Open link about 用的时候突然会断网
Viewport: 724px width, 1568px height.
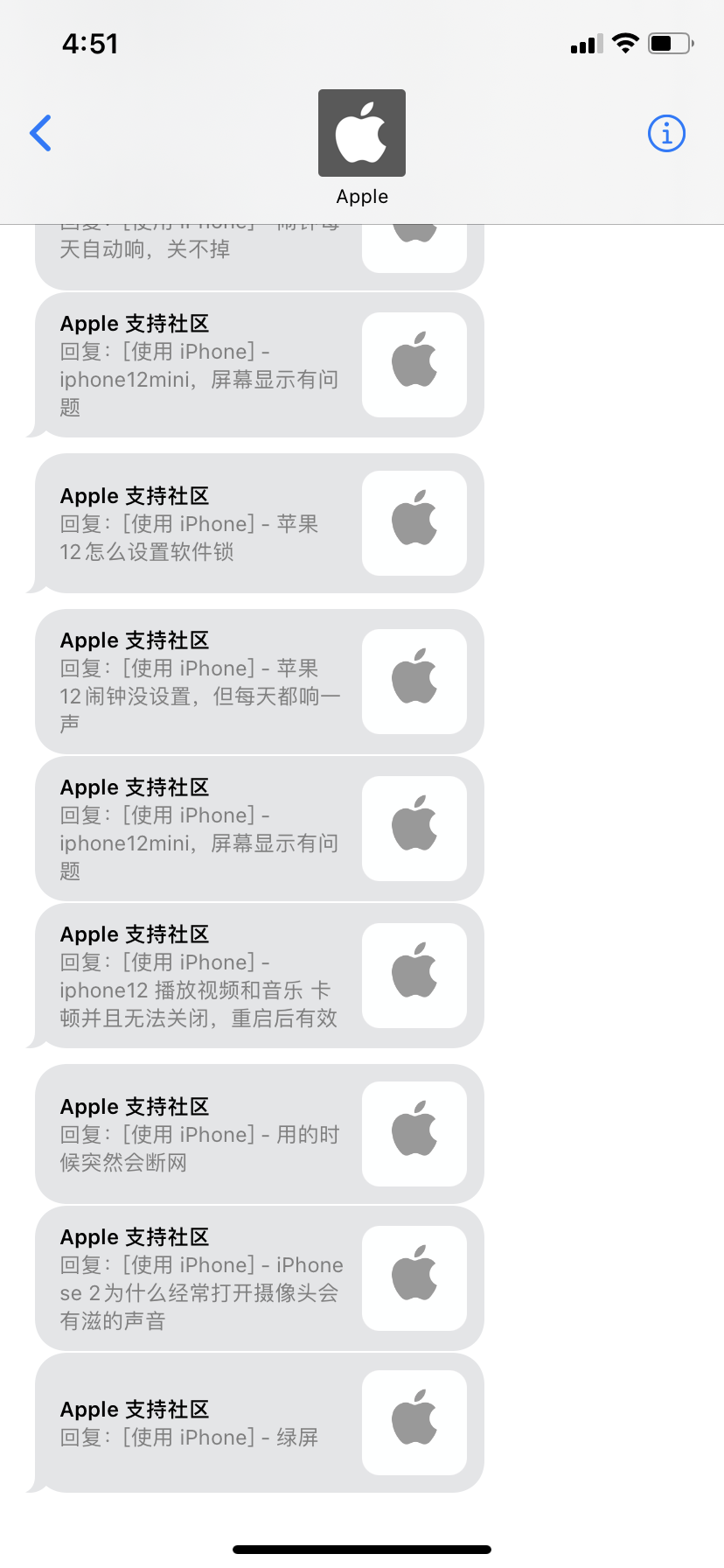coord(259,1134)
